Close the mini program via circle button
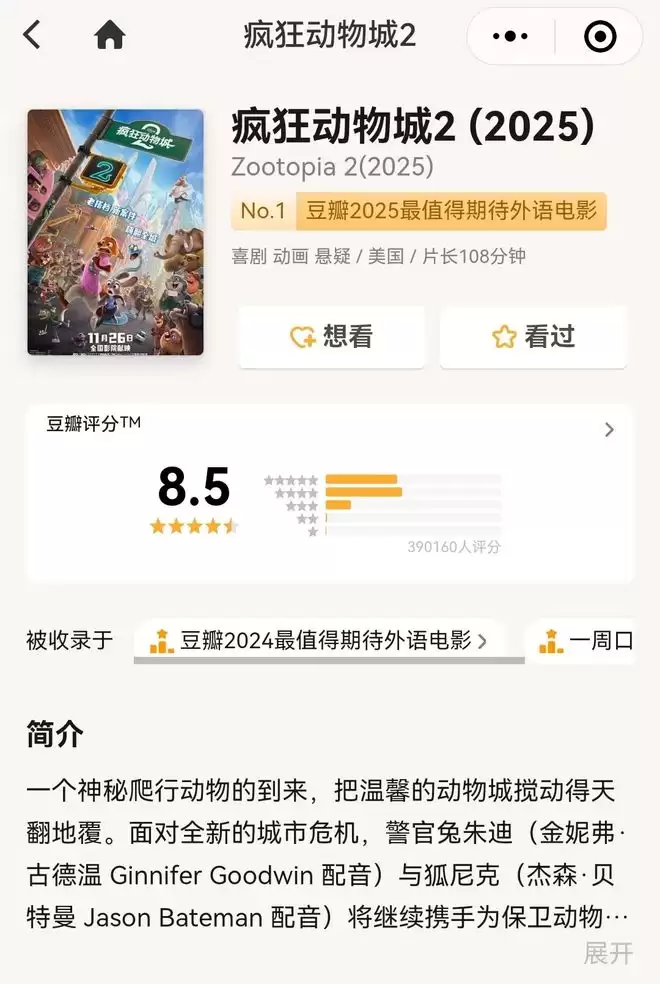Screen dimensions: 660x984 click(599, 37)
